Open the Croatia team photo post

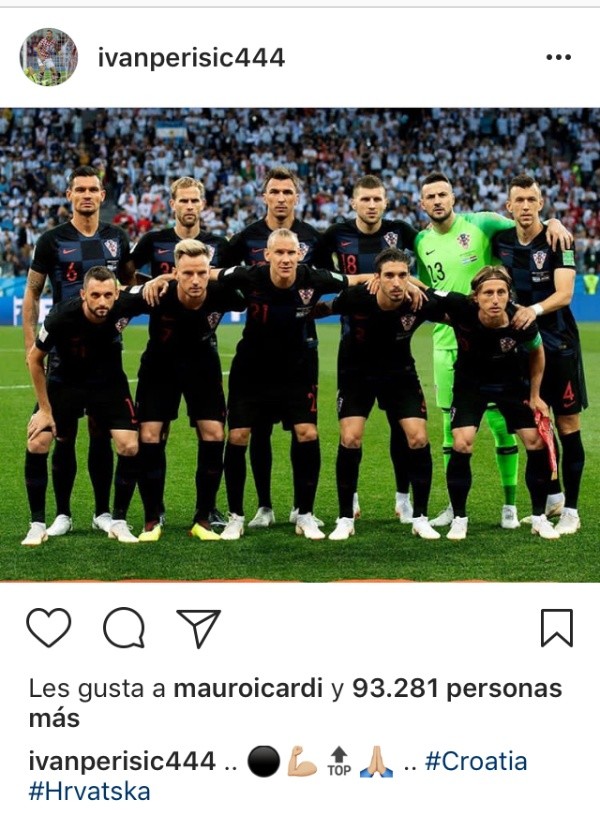point(300,345)
